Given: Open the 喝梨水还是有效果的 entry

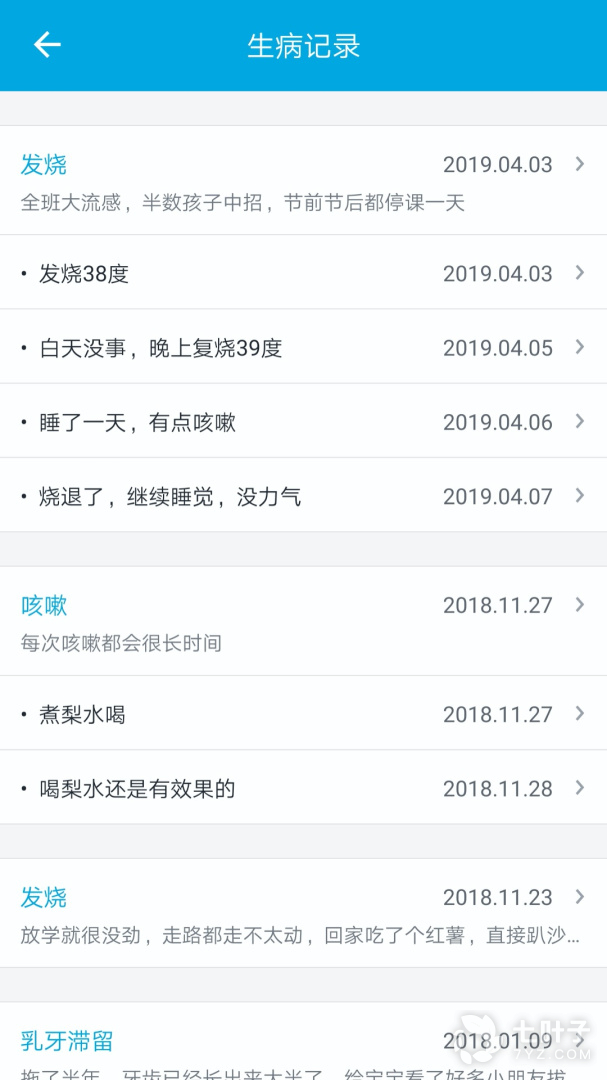Looking at the screenshot, I should coord(303,788).
